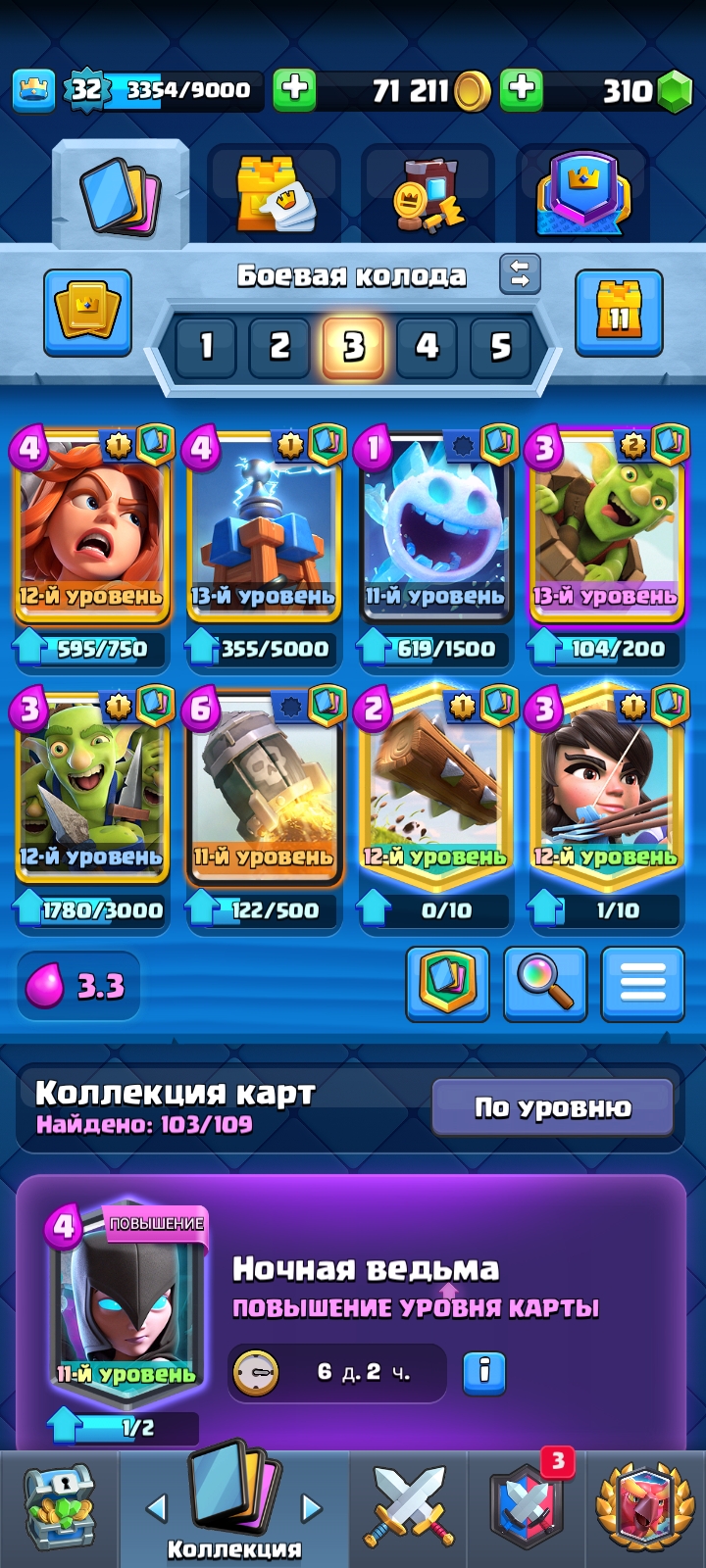Screen dimensions: 706x1568
Task: Tap the green plus next to experience bar
Action: [x=294, y=89]
